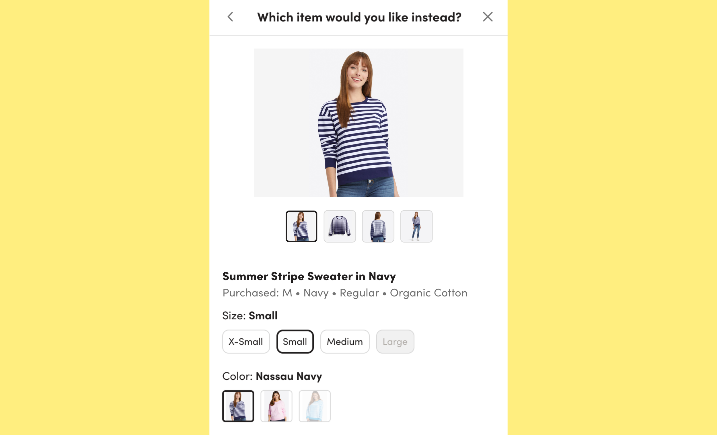718x435 pixels.
Task: Close the item exchange dialog
Action: 488,17
